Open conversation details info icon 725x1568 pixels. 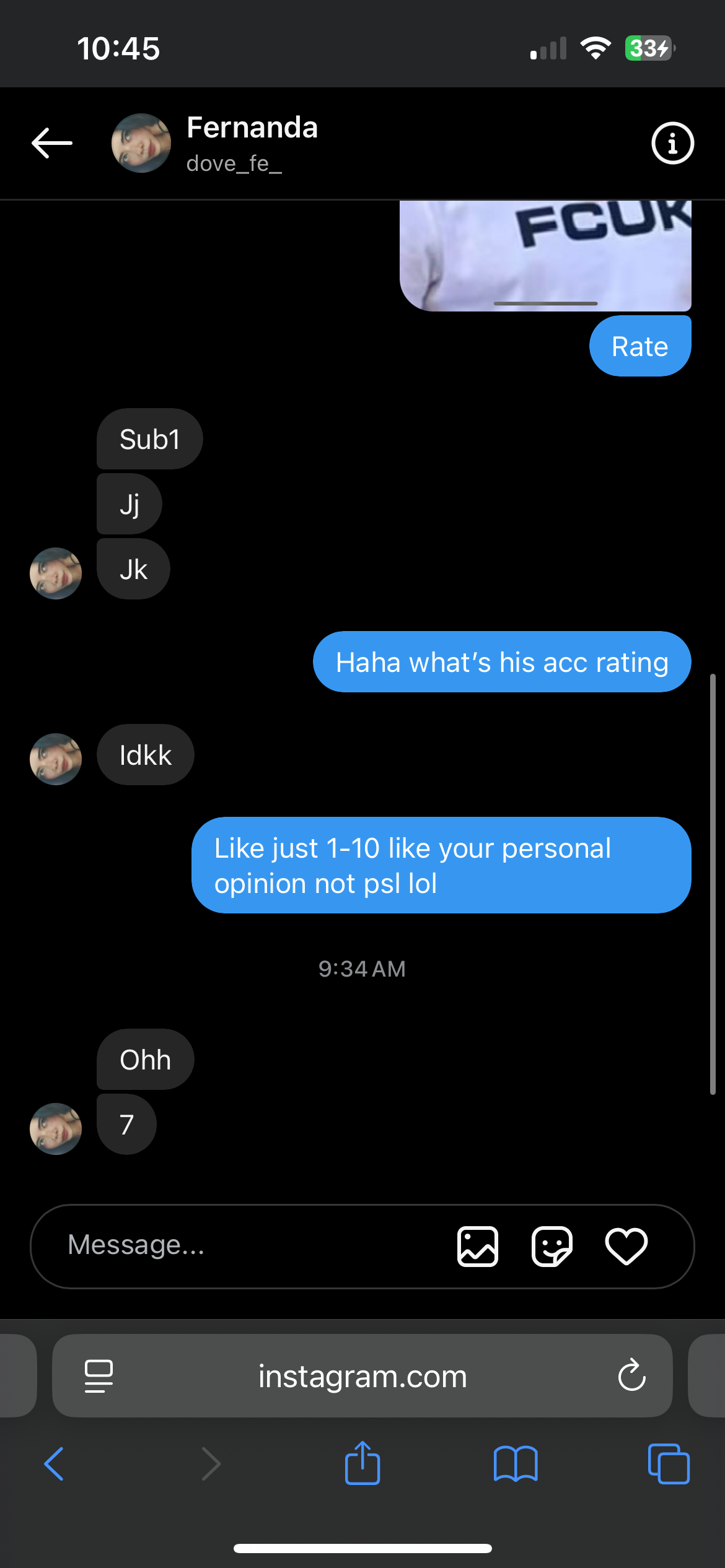point(672,143)
